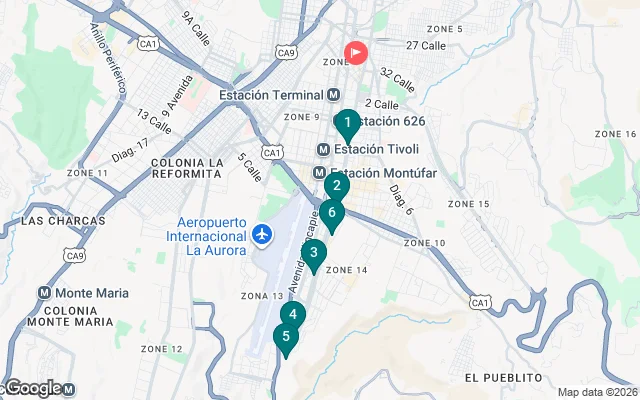Image resolution: width=640 pixels, height=400 pixels.
Task: Select map marker number 1
Action: pos(346,123)
